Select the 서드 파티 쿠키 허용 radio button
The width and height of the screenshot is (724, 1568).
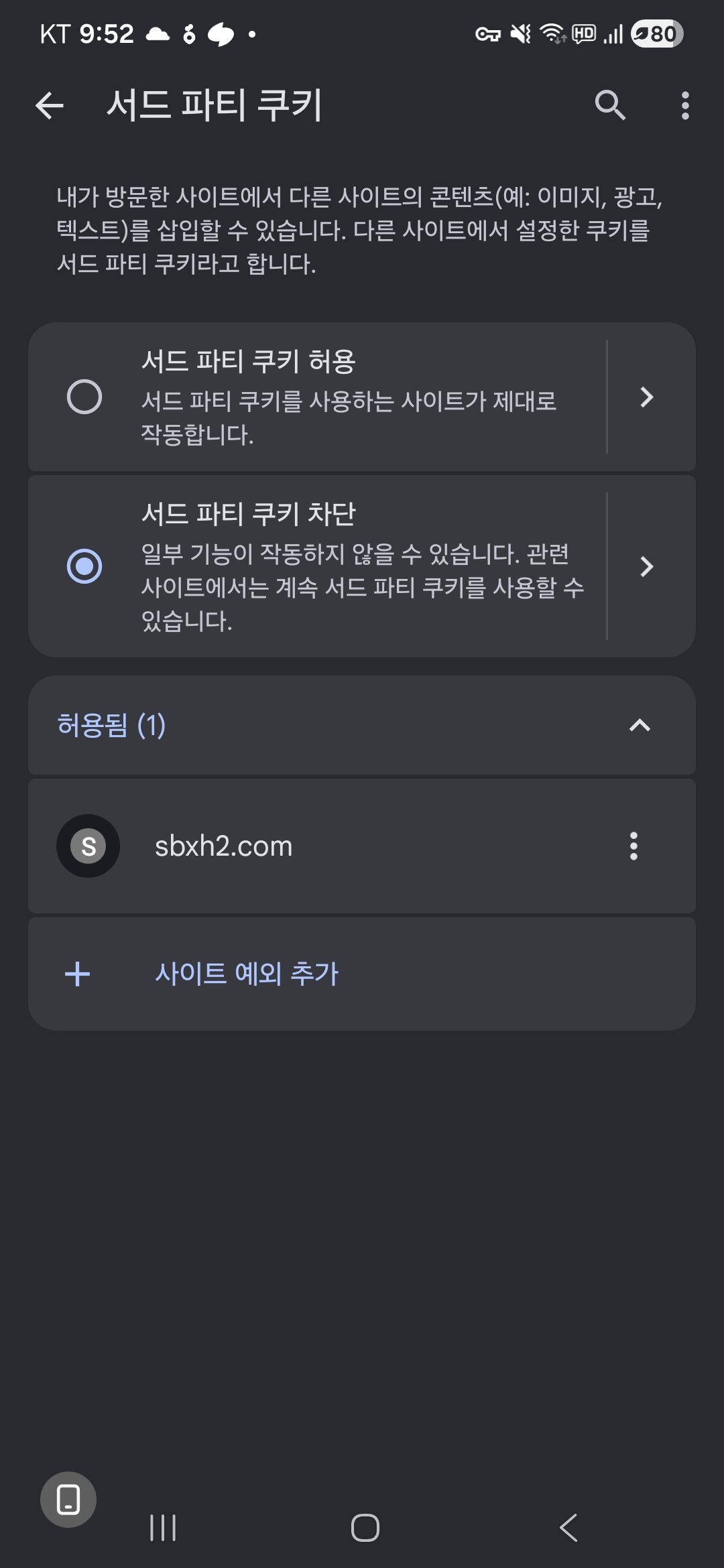[x=84, y=397]
